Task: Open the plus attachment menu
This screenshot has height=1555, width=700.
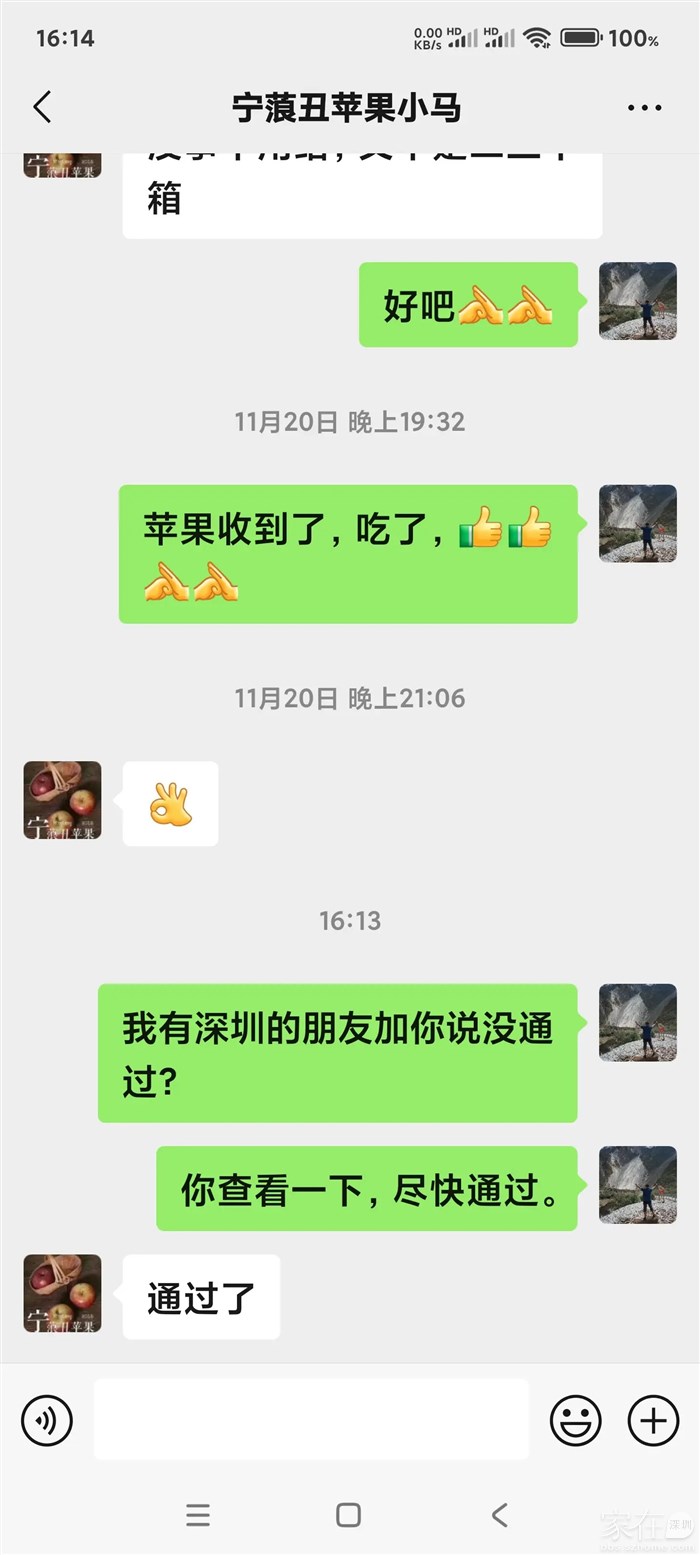Action: click(653, 1420)
